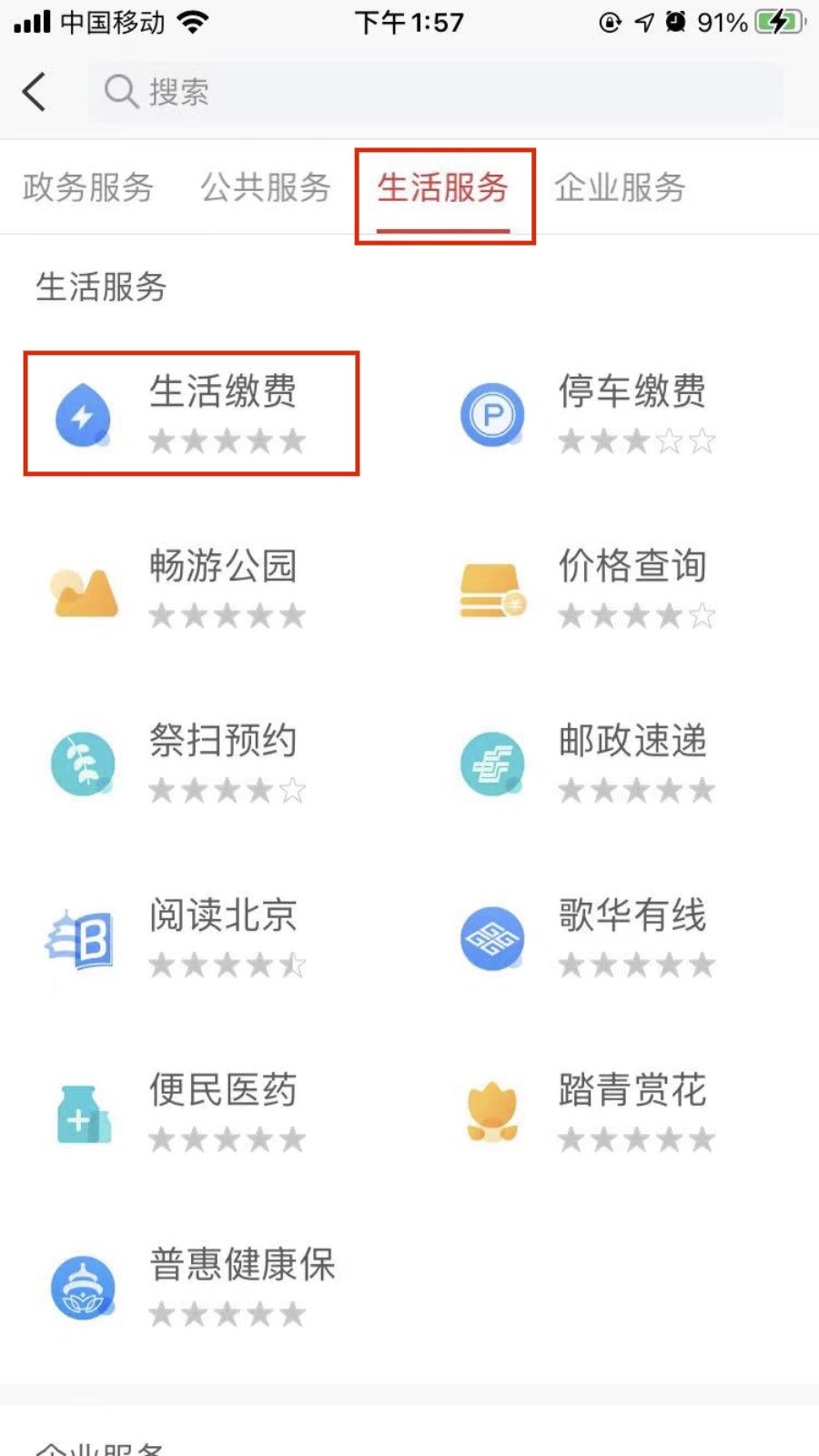Switch to the 政务服务 tab
The image size is (819, 1456).
pyautogui.click(x=88, y=188)
